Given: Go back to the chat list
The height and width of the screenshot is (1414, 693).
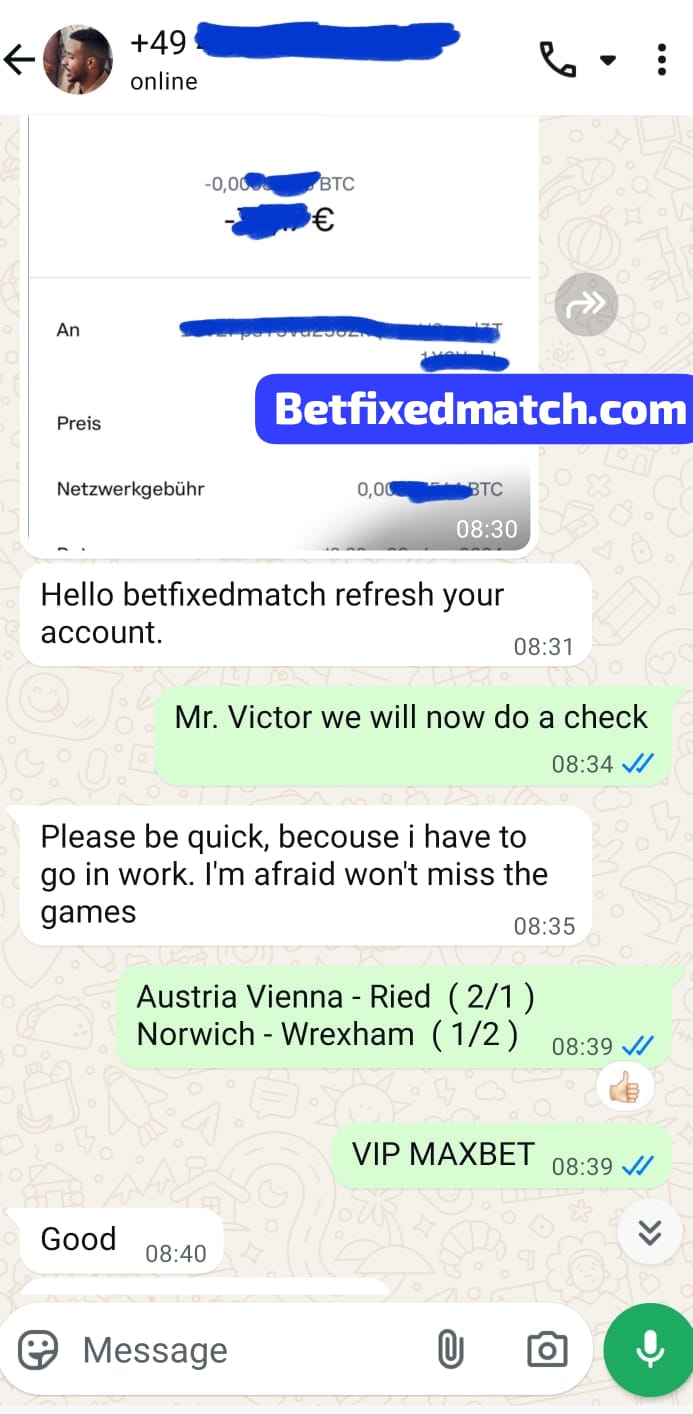Looking at the screenshot, I should click(20, 60).
